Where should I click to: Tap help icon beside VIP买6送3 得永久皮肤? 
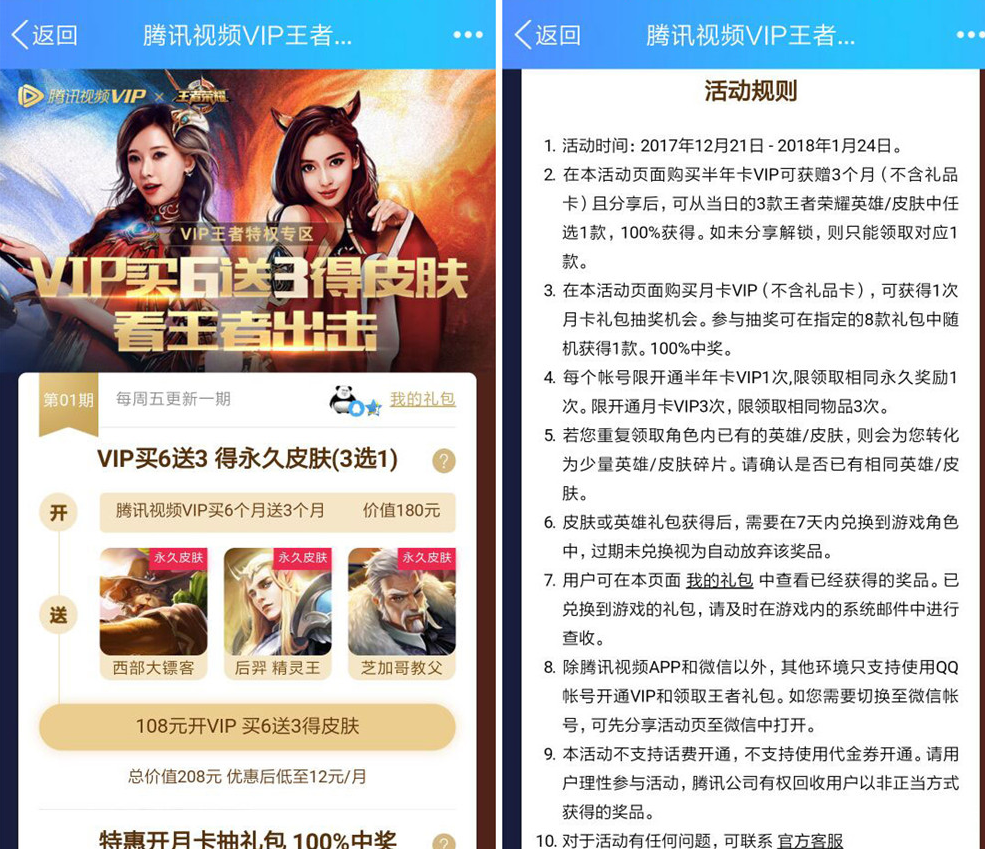point(444,461)
